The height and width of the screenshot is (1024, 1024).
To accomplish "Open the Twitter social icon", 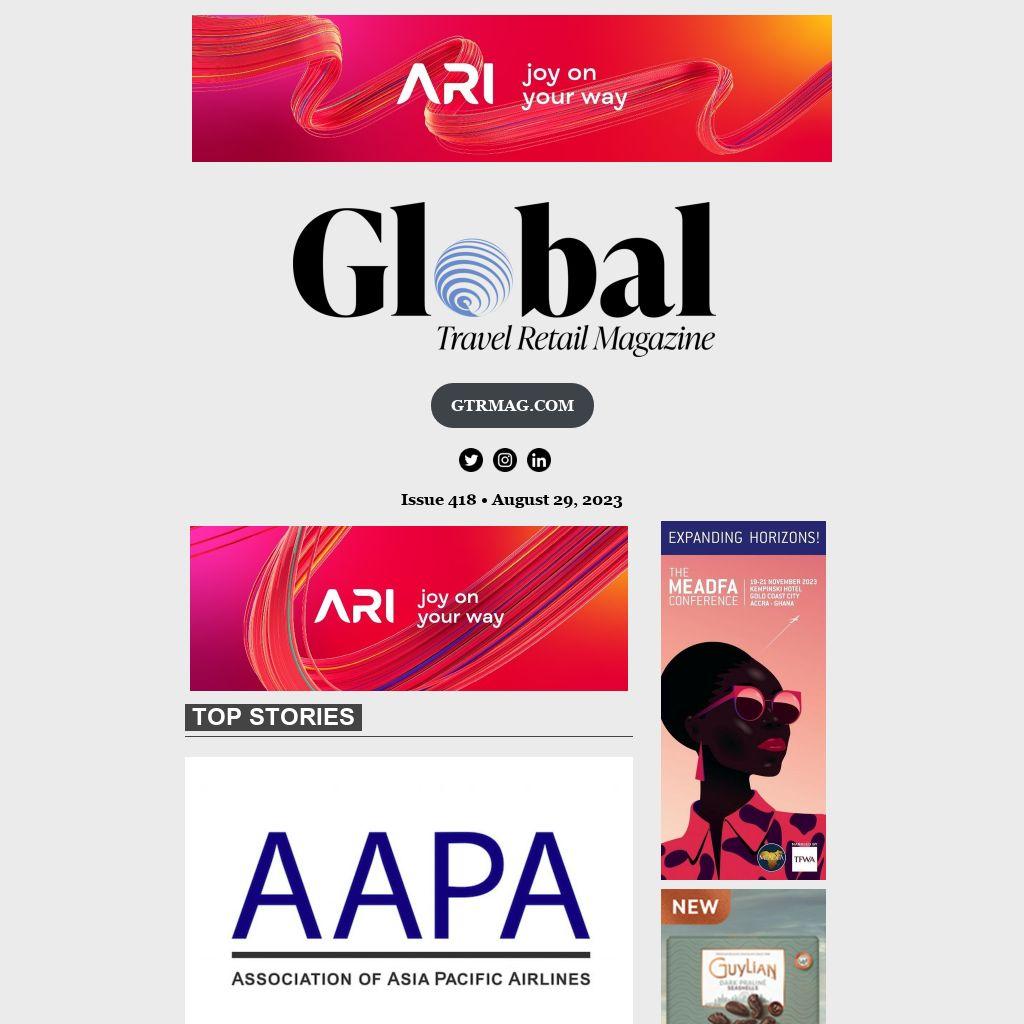I will click(x=471, y=460).
